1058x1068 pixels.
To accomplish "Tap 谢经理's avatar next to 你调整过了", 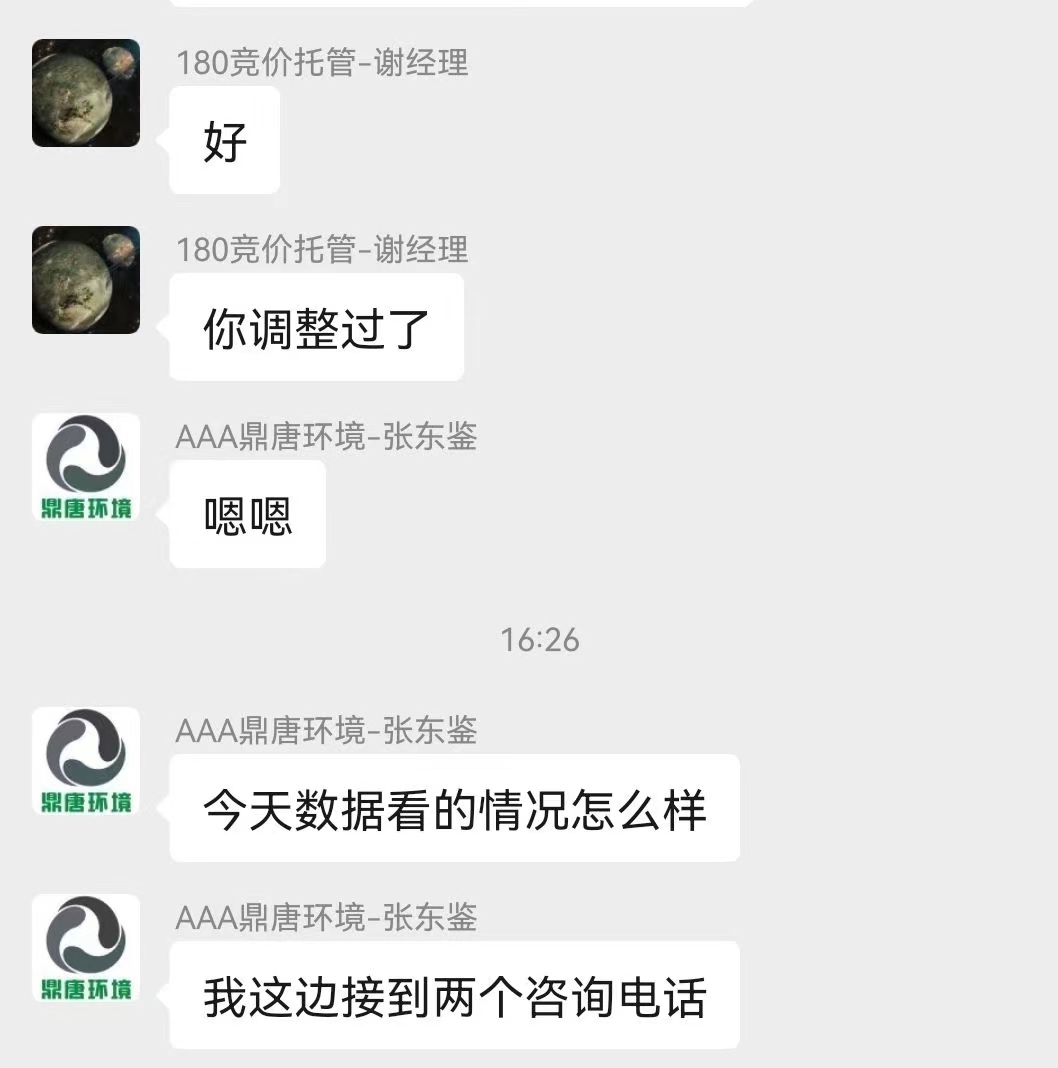I will click(x=86, y=280).
